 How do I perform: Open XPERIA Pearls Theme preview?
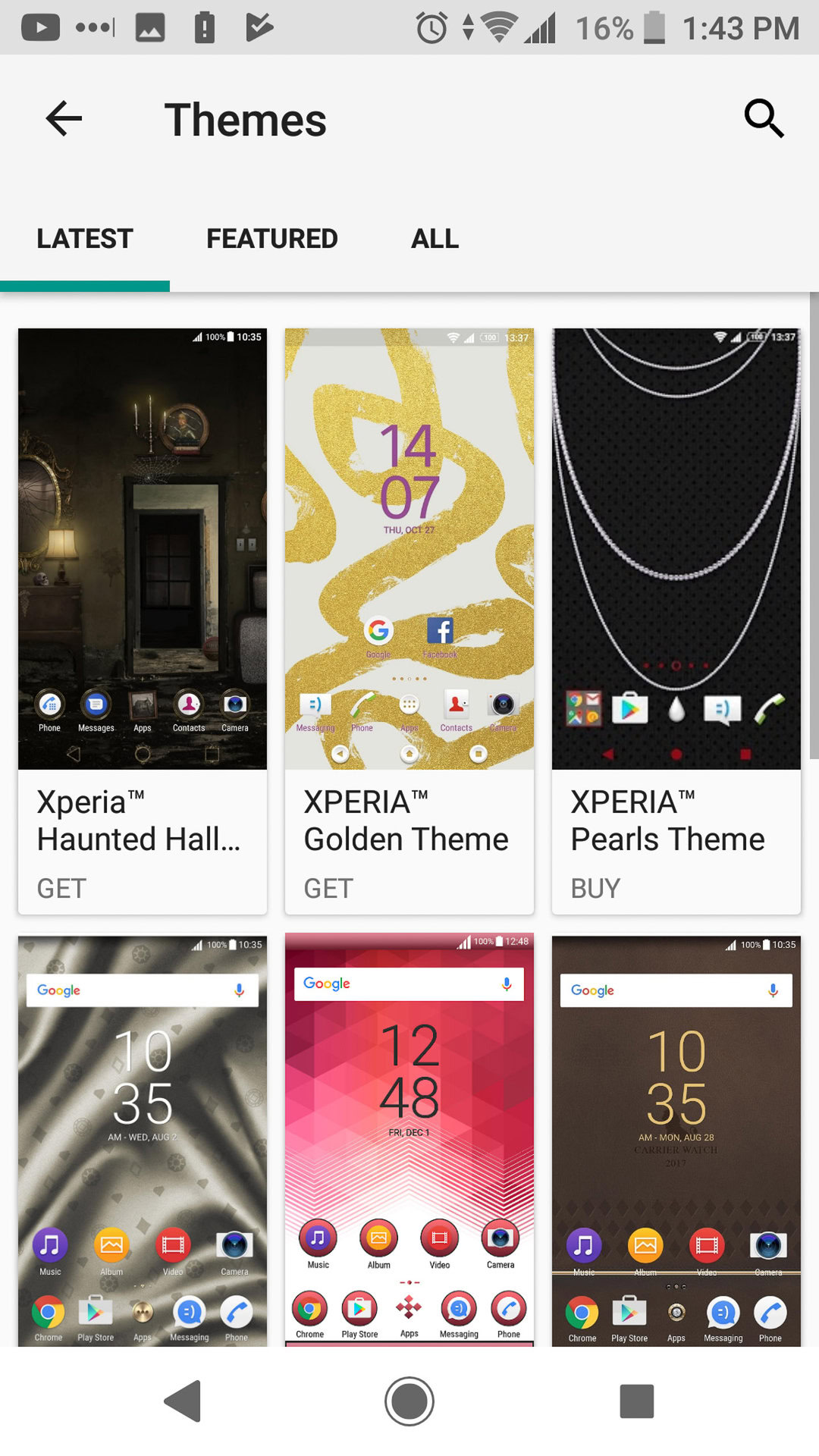[676, 548]
